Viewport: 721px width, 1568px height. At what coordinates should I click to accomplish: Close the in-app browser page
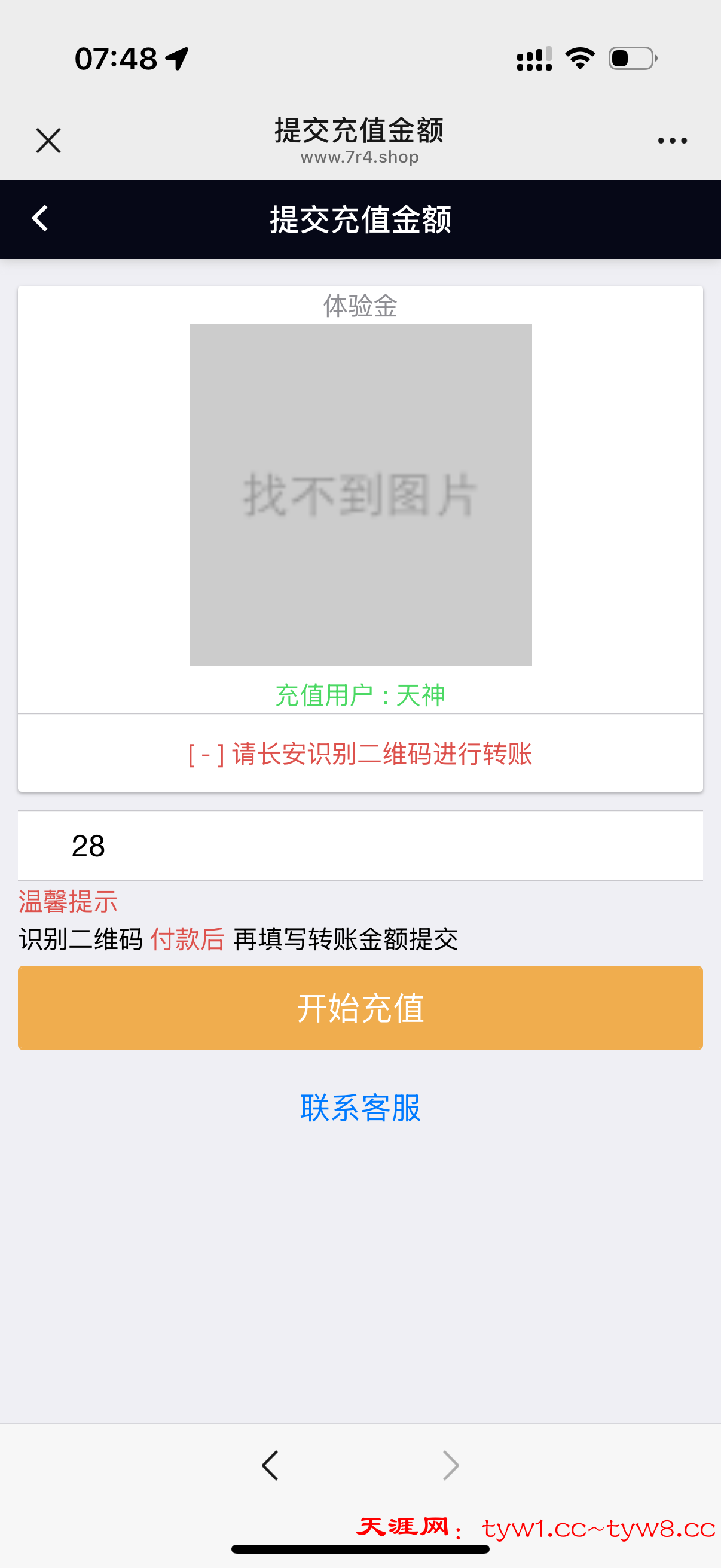(48, 141)
